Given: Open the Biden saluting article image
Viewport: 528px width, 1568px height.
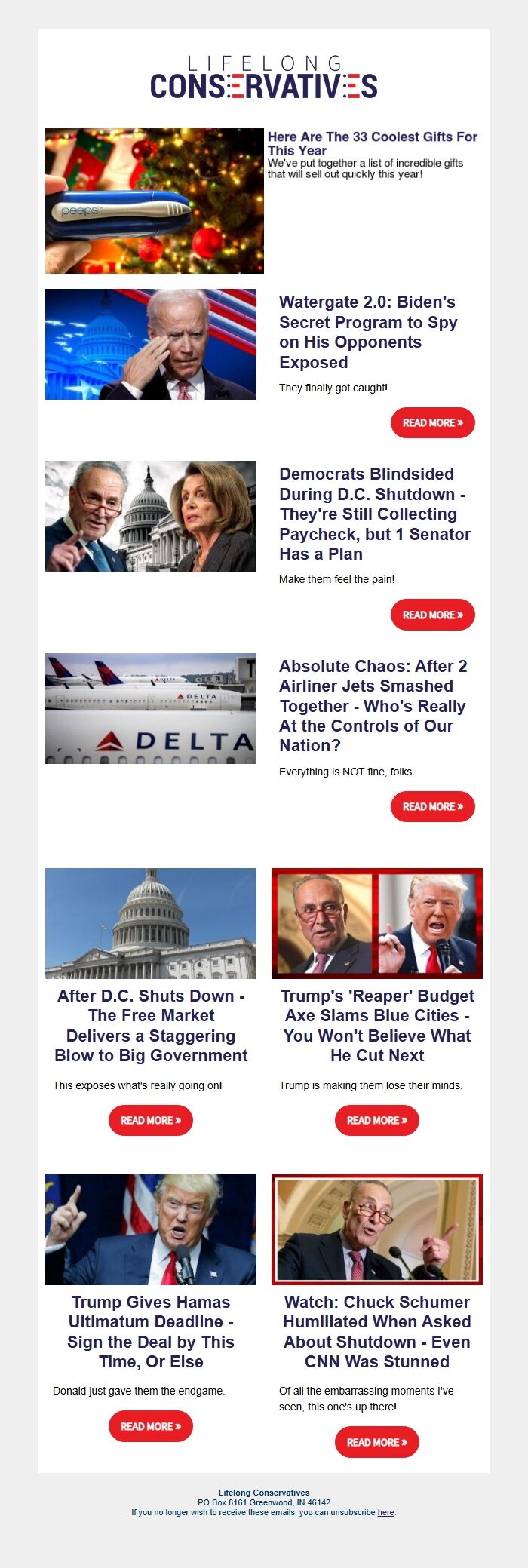Looking at the screenshot, I should coord(151,344).
